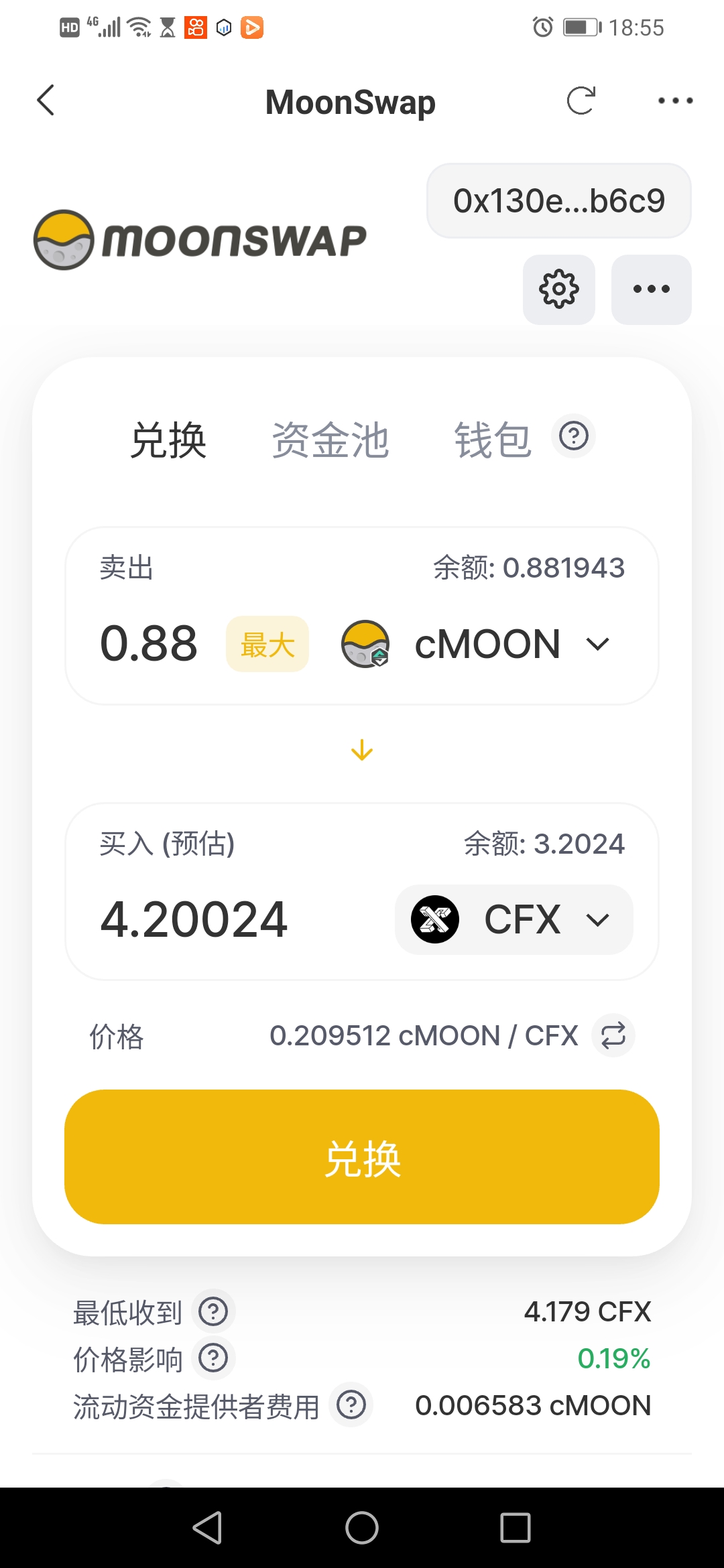Open the three-dot menu beside settings gear
The image size is (724, 1568).
(x=651, y=289)
